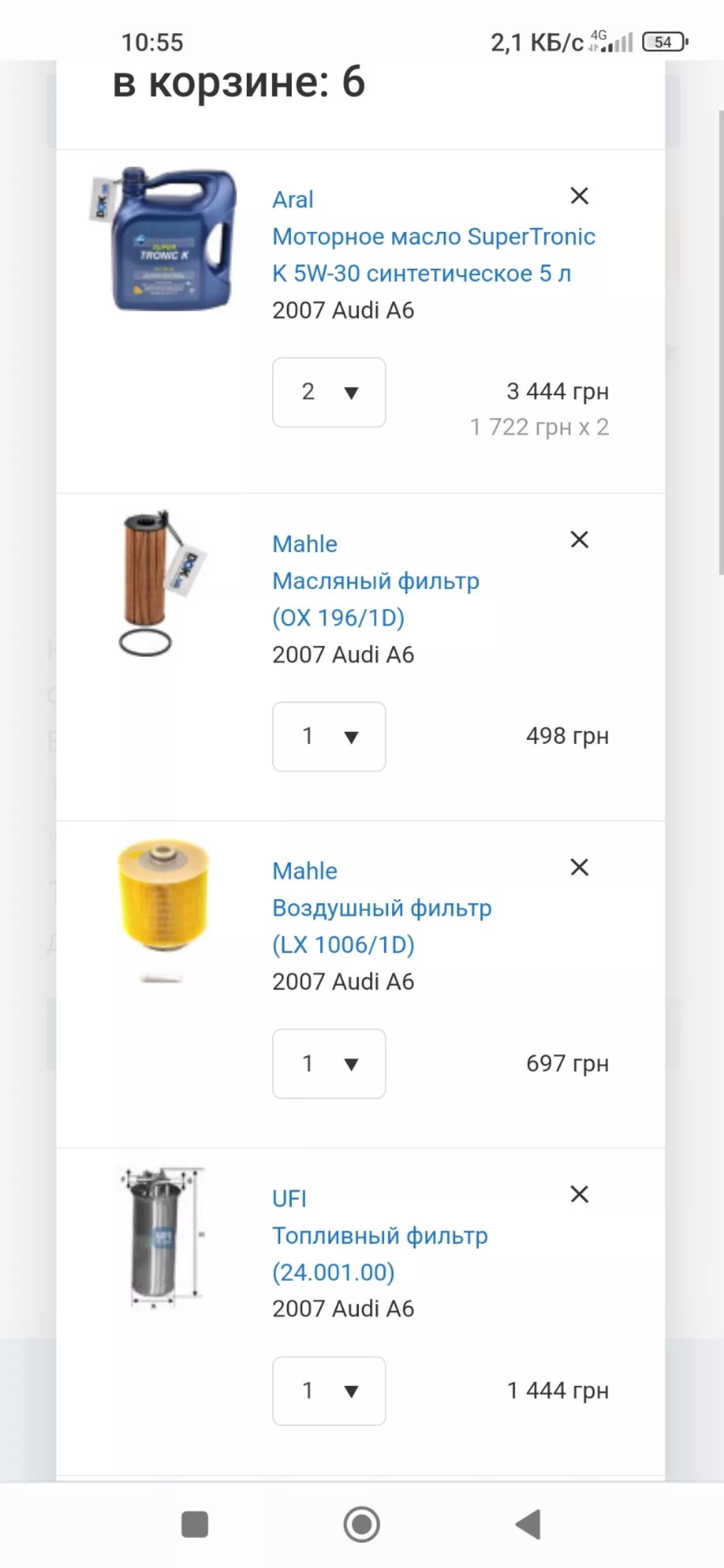Viewport: 724px width, 1568px height.
Task: Open Mahle Воздушный фильтр LX 1006/1D link
Action: [382, 908]
